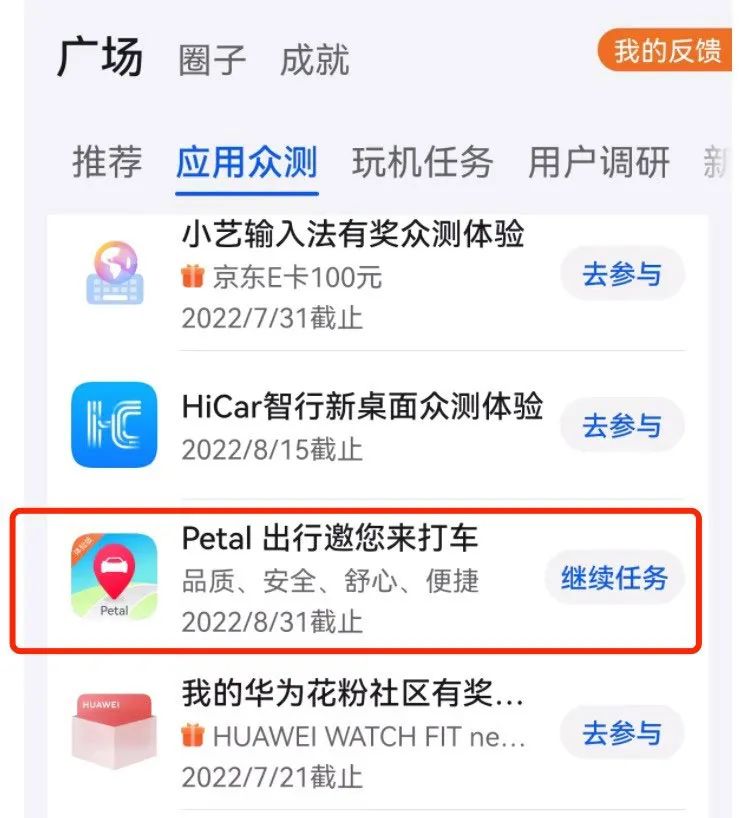Select the 玩机任务 tab
This screenshot has width=748, height=818.
tap(422, 162)
